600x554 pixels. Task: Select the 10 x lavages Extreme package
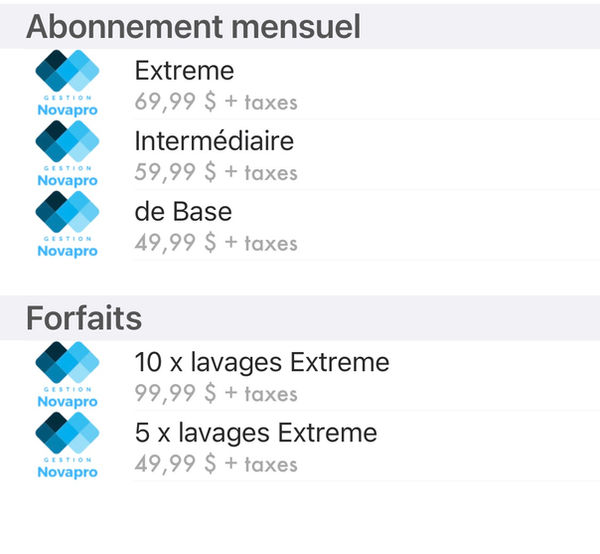click(300, 376)
